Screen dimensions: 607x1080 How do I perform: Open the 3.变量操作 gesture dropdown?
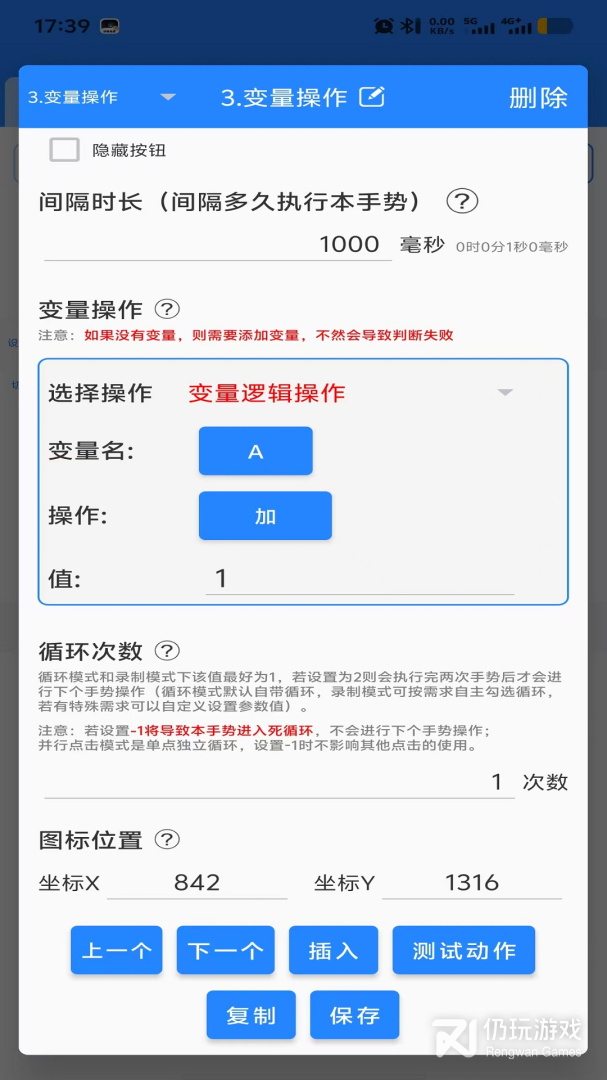pyautogui.click(x=102, y=97)
